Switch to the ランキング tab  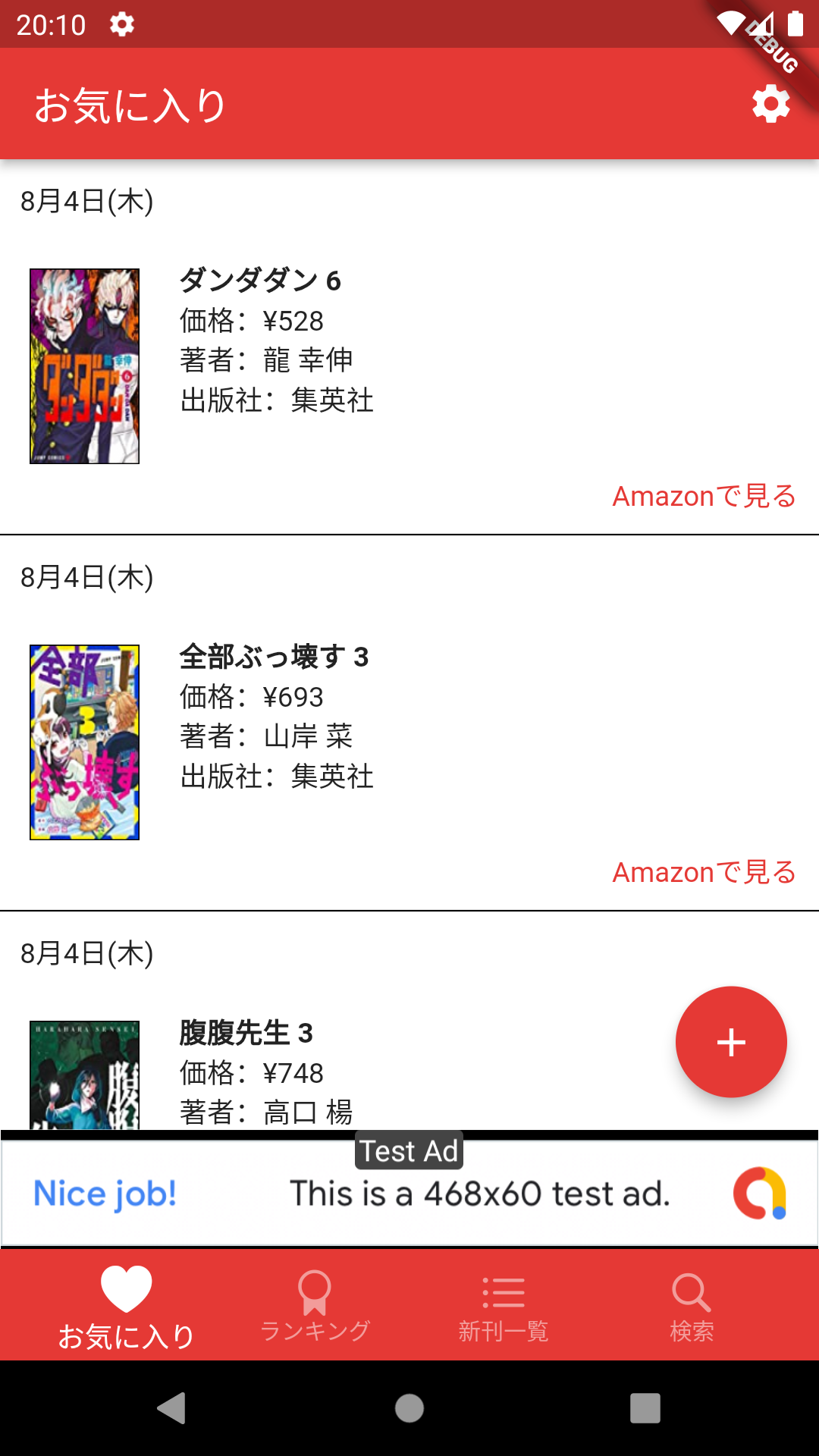click(x=315, y=1304)
